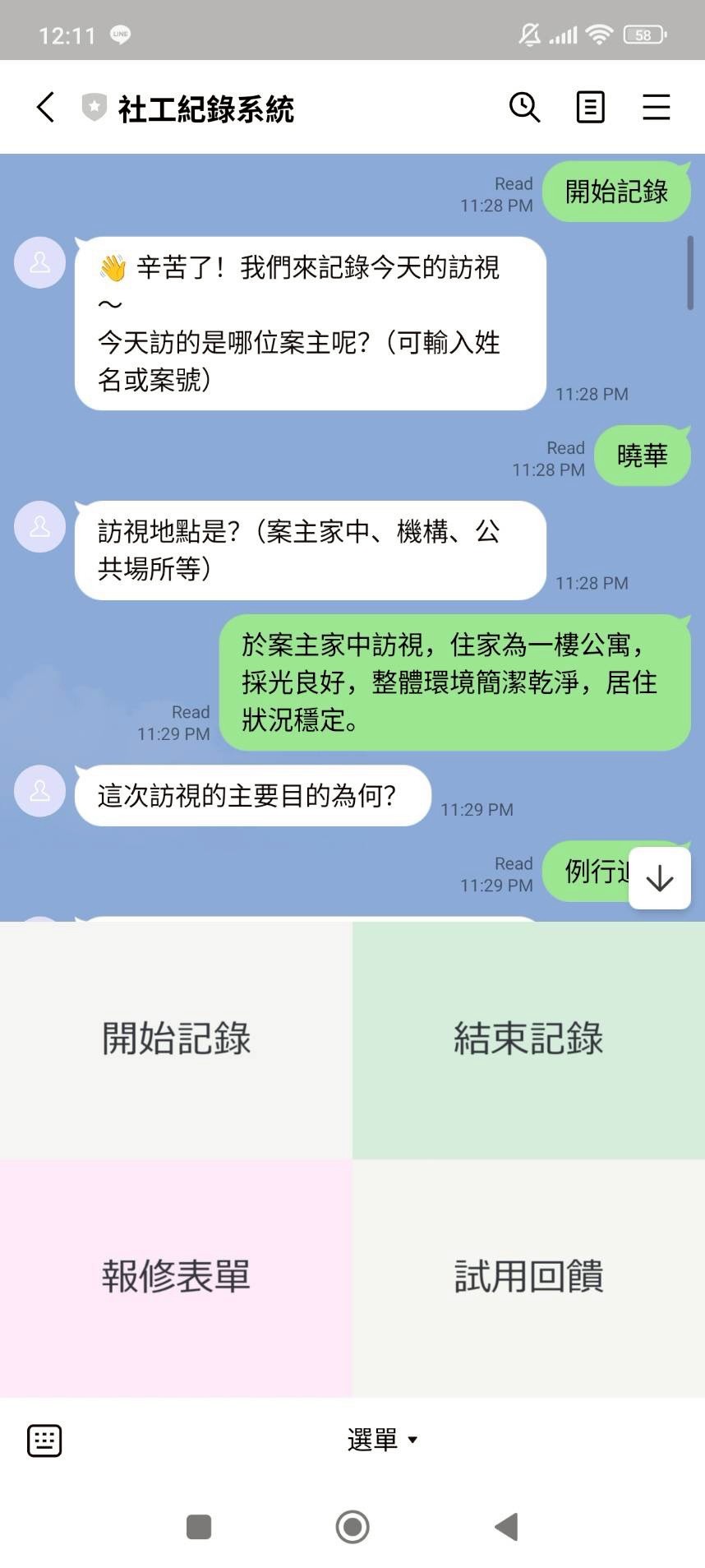Viewport: 705px width, 1568px height.
Task: Open the search icon in the chat header
Action: click(524, 107)
